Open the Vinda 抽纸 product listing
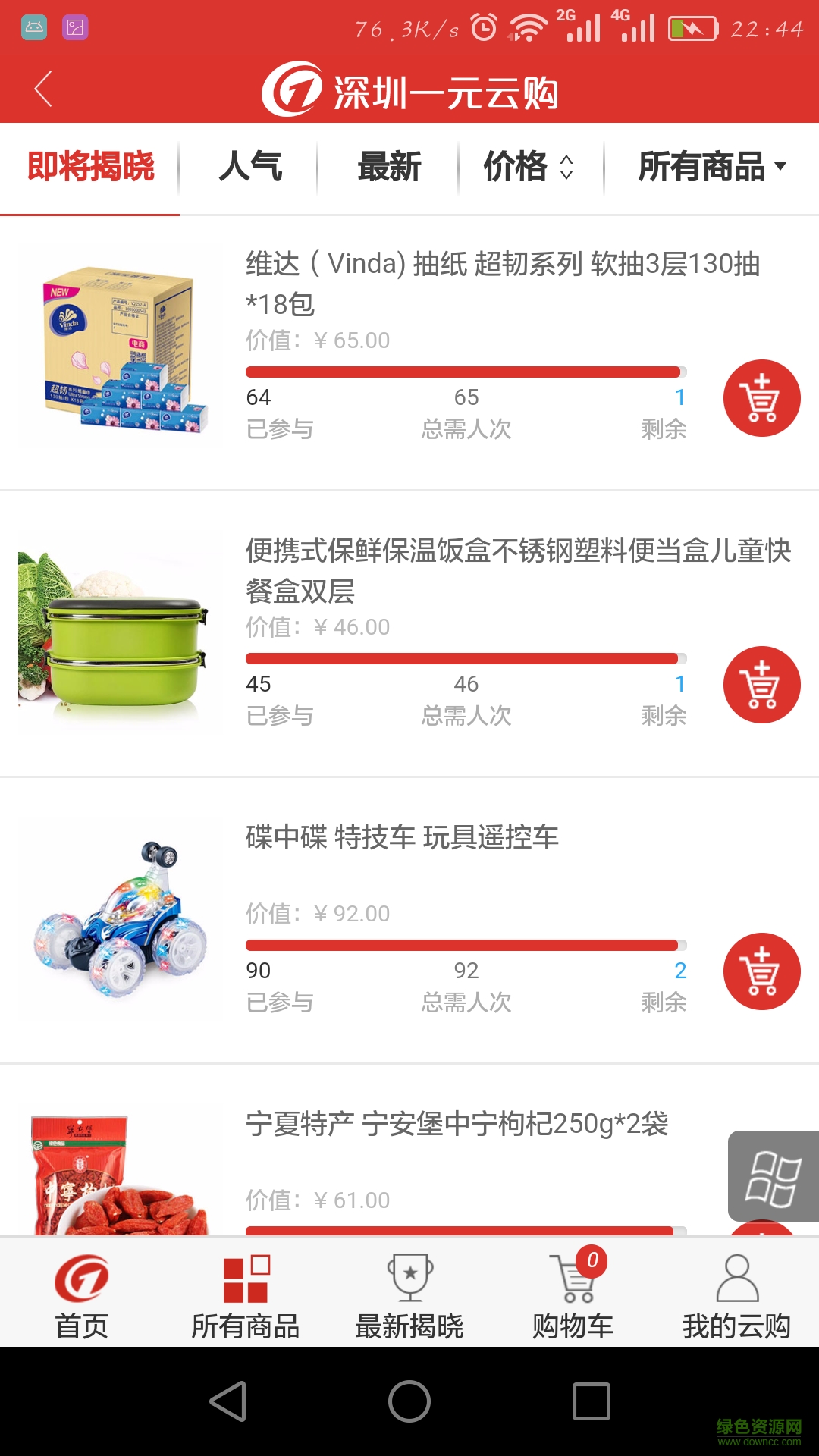Viewport: 819px width, 1456px height. (502, 283)
